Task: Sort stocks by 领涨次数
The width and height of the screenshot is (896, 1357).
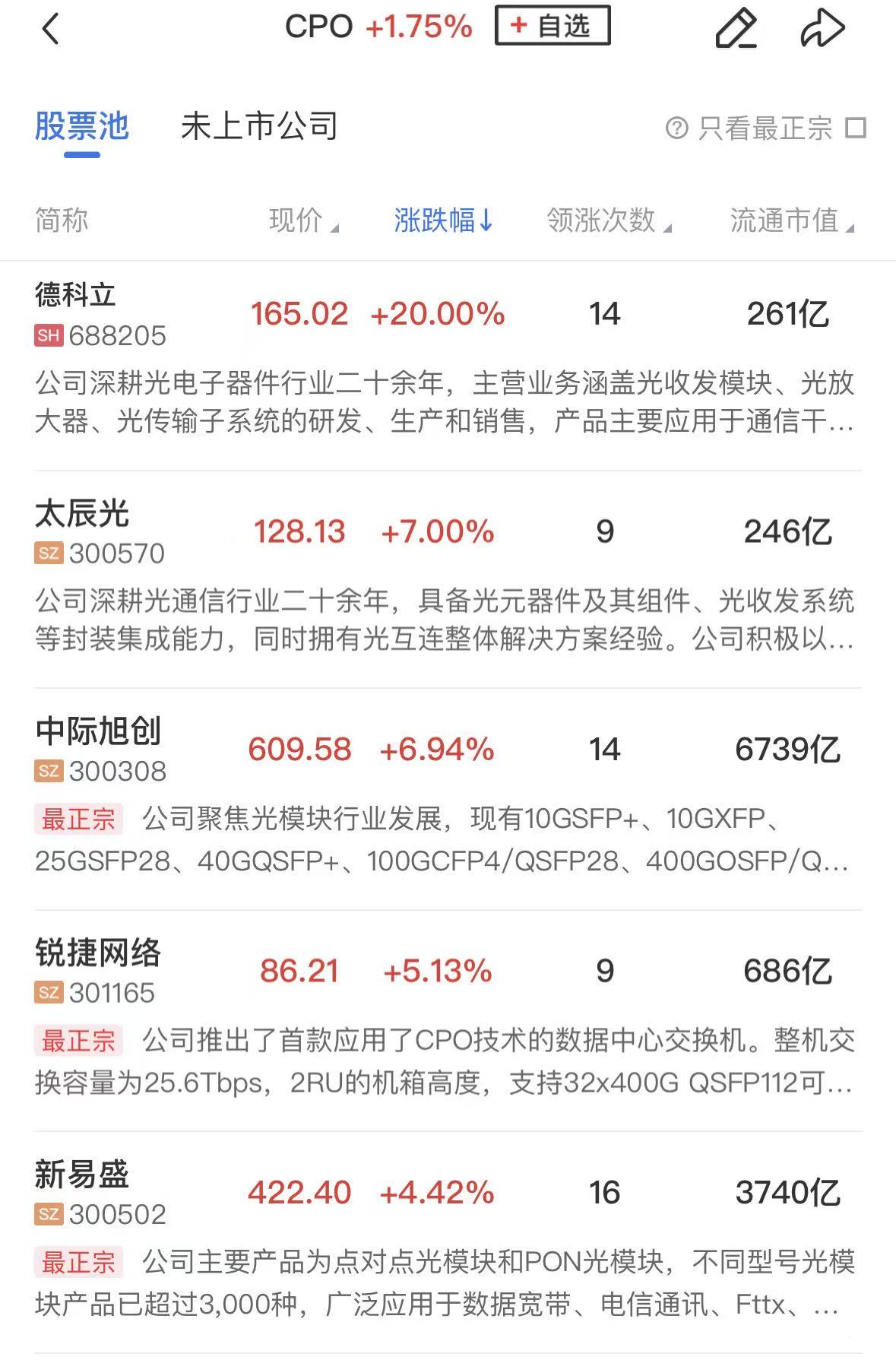Action: [x=609, y=220]
